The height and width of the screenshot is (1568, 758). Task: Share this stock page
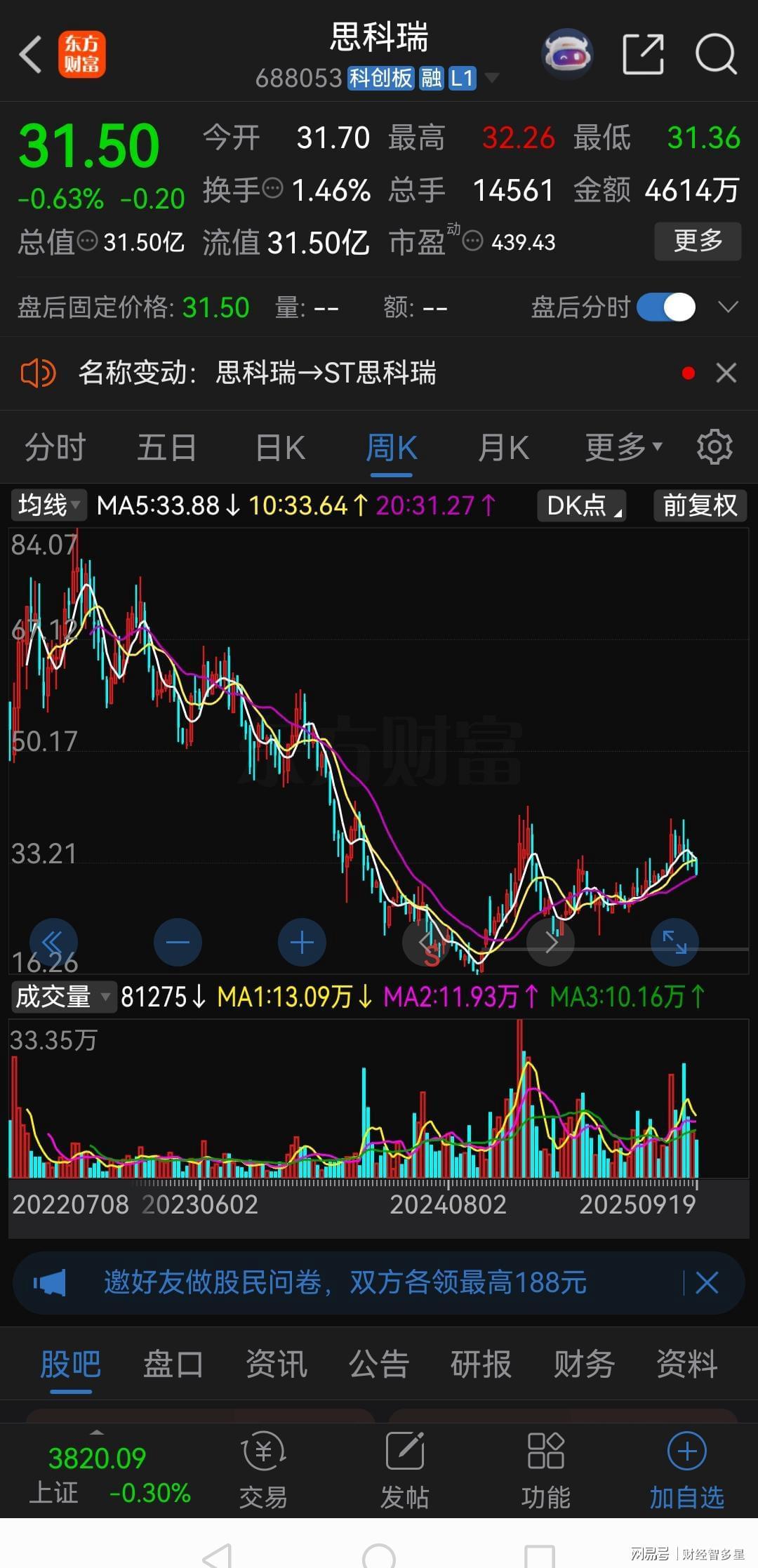[643, 54]
